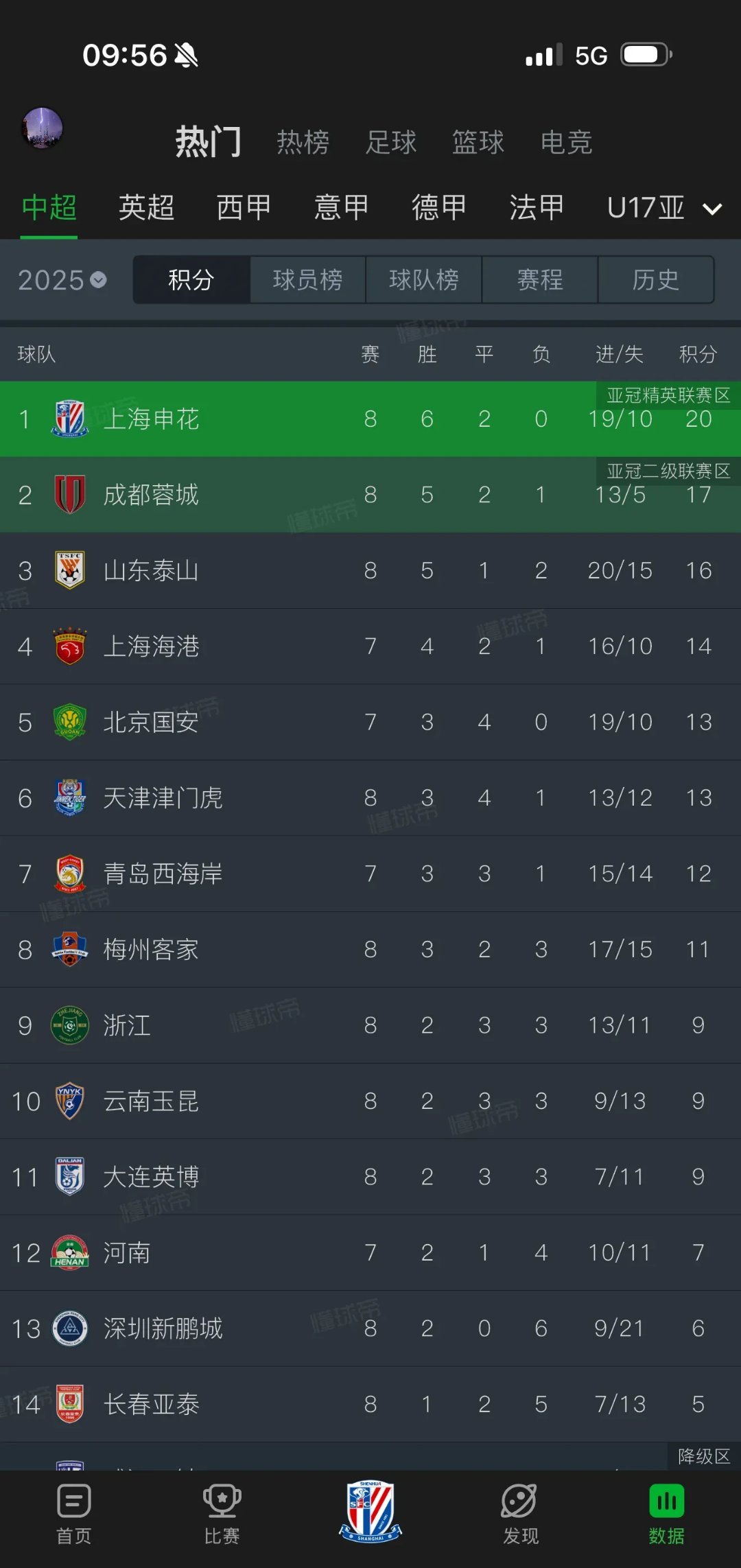Open the profile avatar at top left
The width and height of the screenshot is (741, 1568).
pyautogui.click(x=43, y=129)
